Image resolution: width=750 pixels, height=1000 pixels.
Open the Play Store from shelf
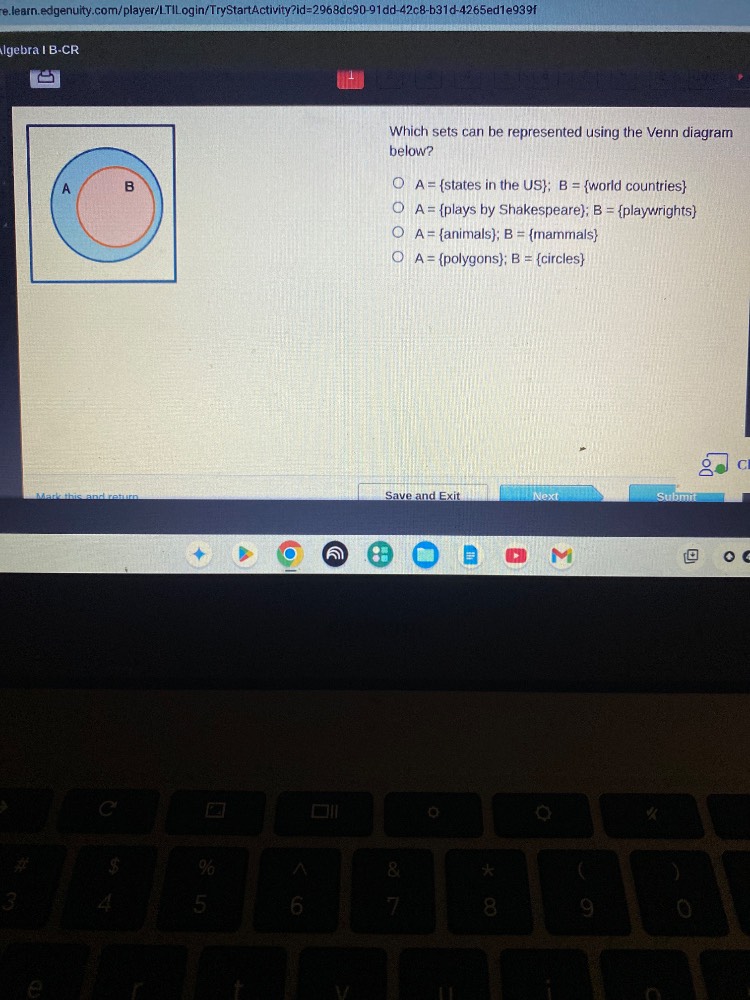tap(246, 555)
